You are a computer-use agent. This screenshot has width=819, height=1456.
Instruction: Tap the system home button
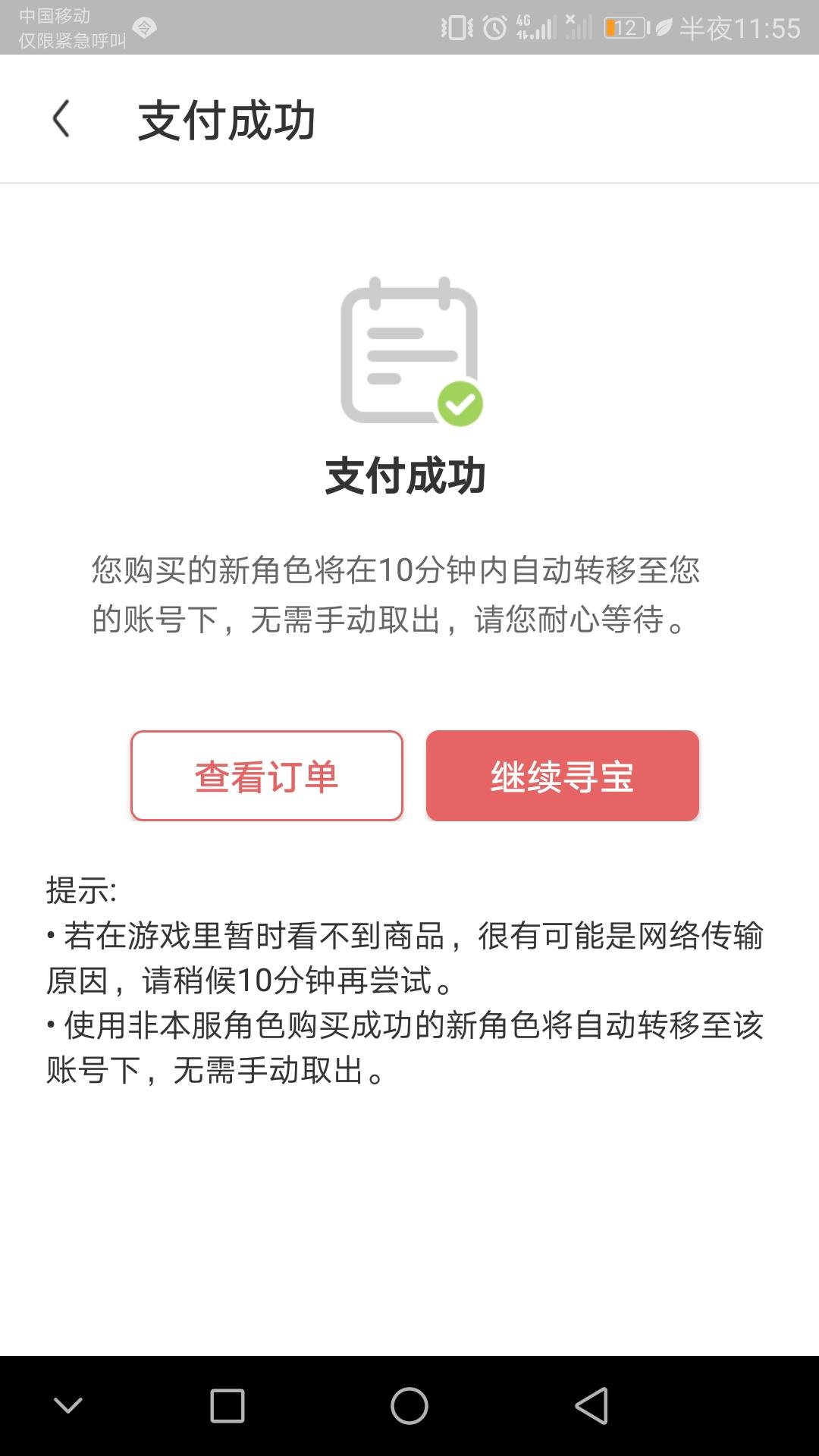tap(409, 1406)
